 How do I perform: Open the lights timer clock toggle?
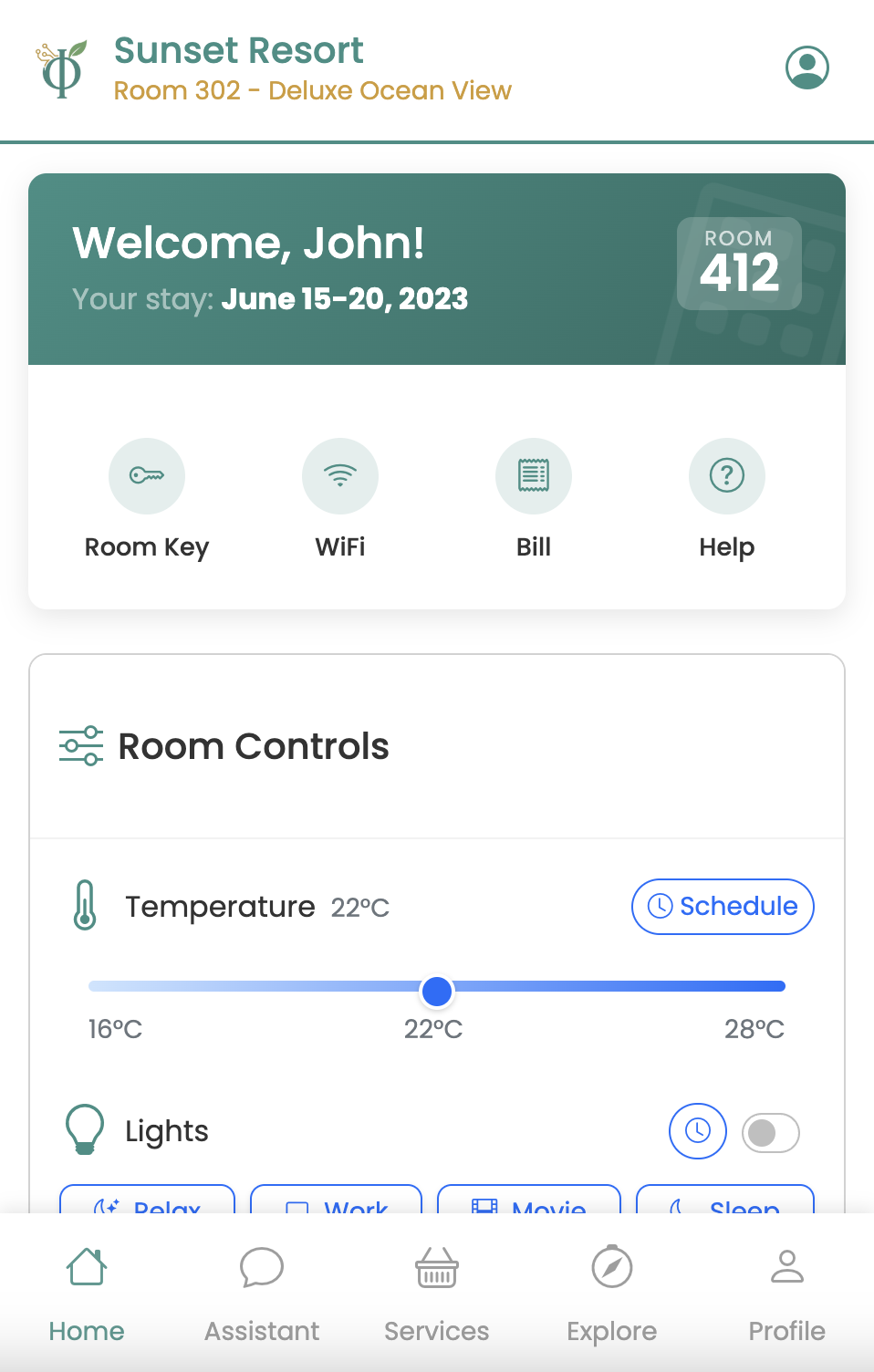(x=697, y=1131)
